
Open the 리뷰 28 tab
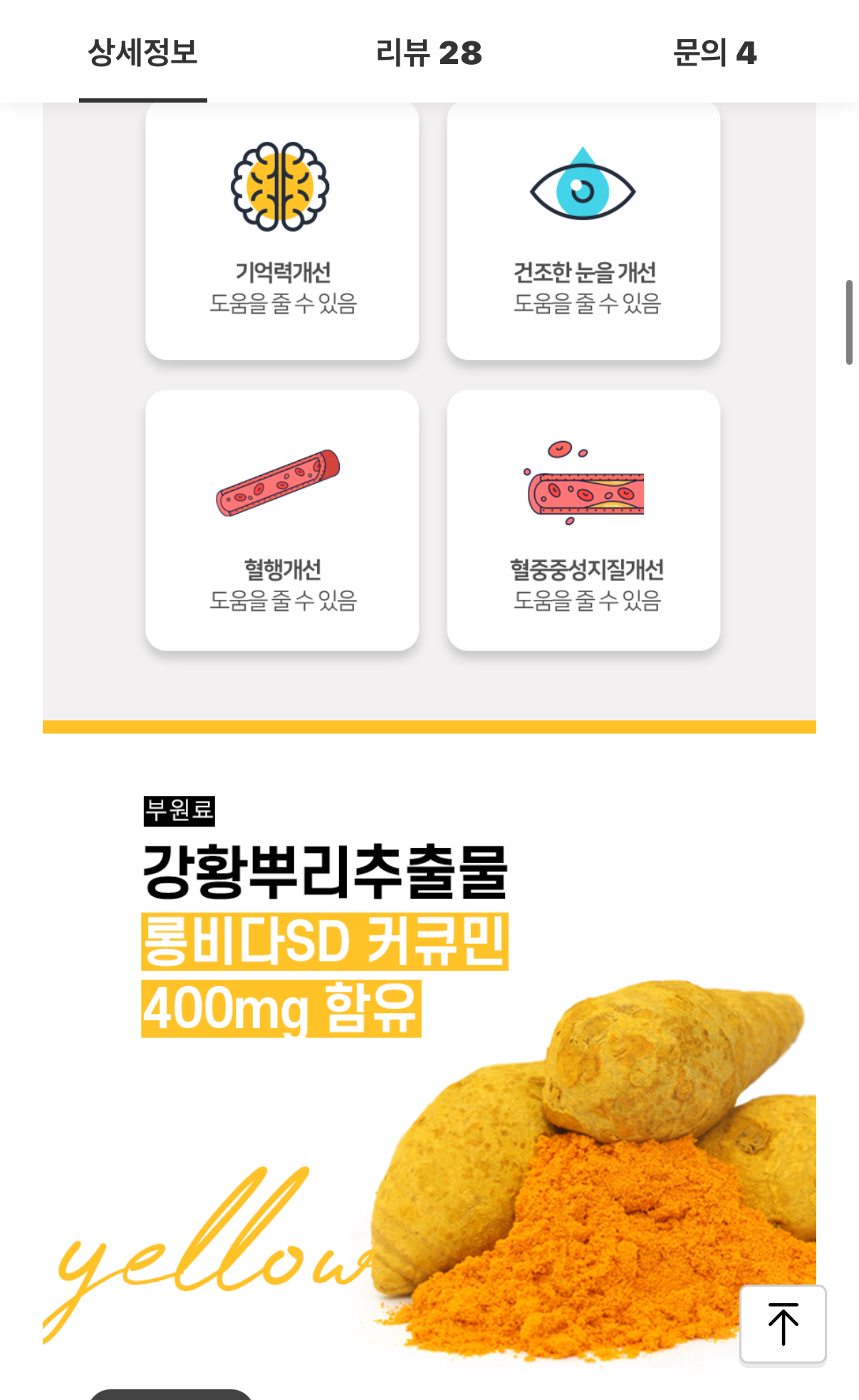429,53
